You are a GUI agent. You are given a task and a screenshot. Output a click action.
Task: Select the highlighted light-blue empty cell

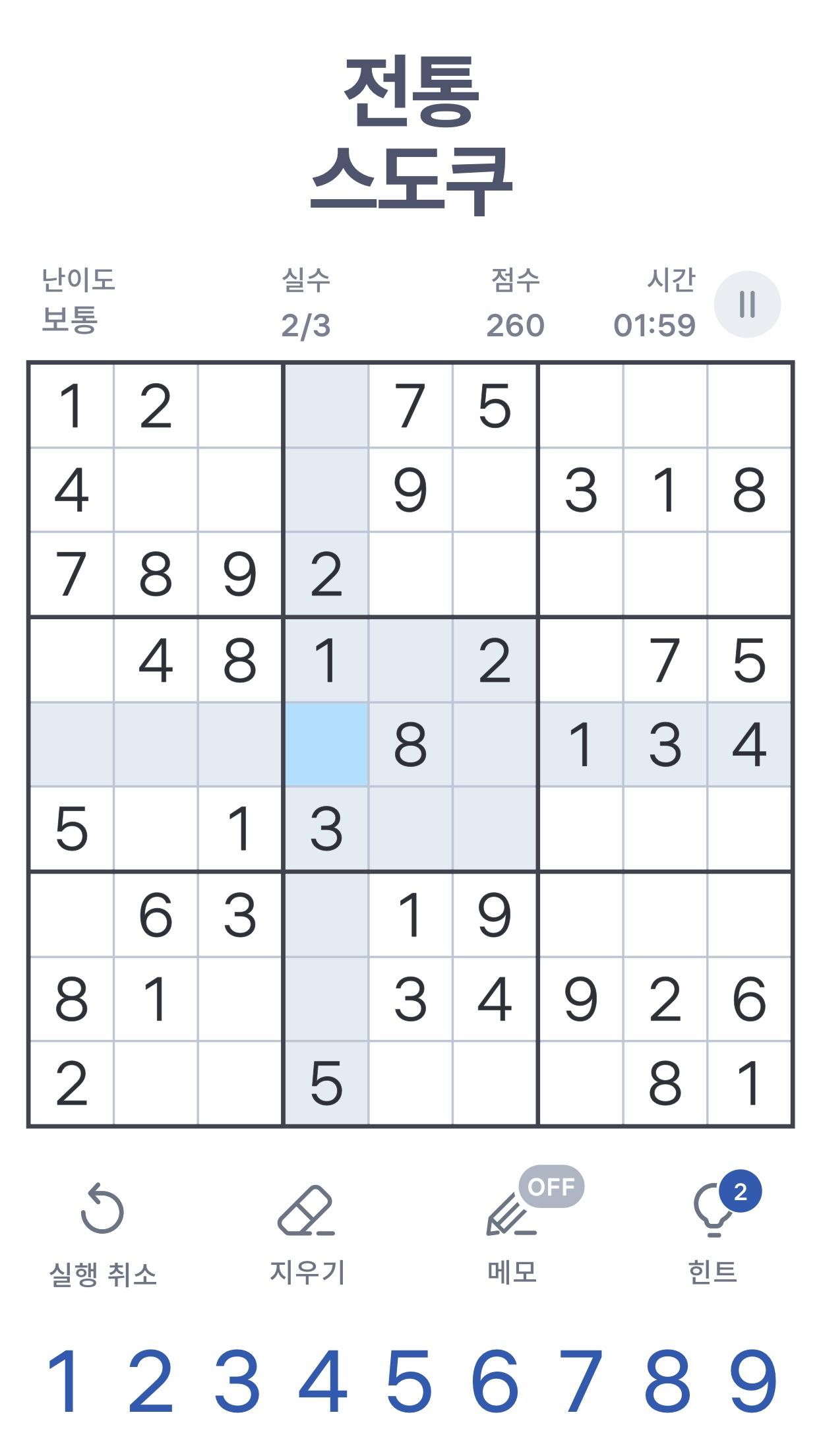(326, 744)
